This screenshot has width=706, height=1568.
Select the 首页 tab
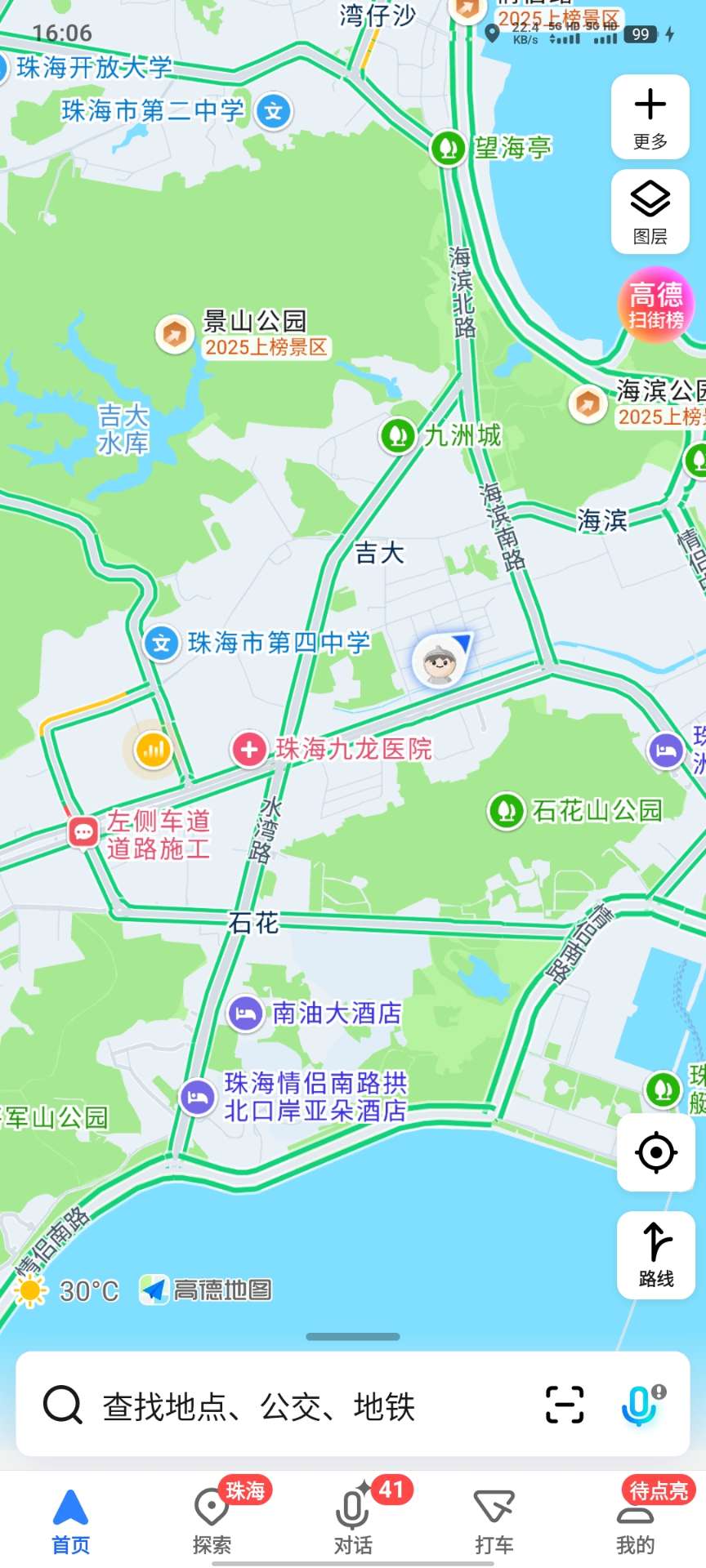70,1520
